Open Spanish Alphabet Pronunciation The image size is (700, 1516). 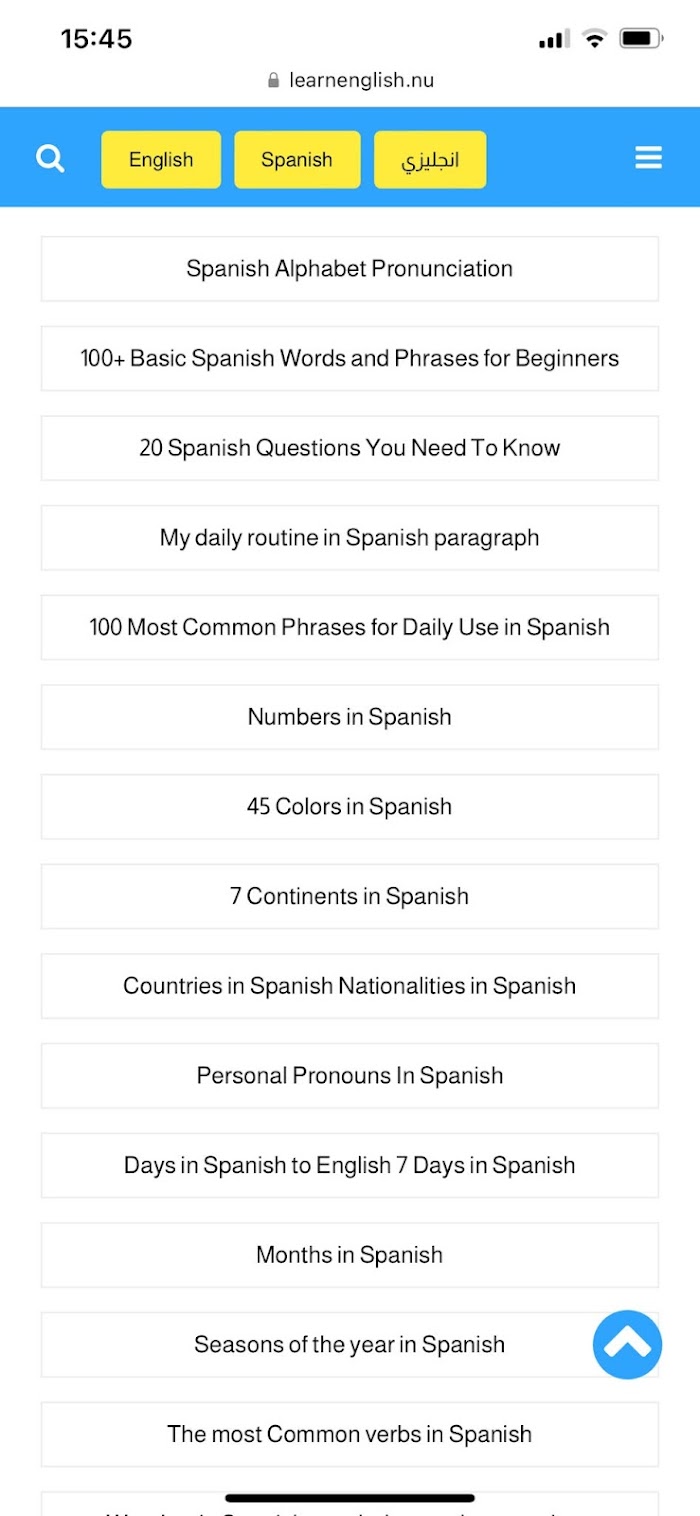pyautogui.click(x=350, y=269)
